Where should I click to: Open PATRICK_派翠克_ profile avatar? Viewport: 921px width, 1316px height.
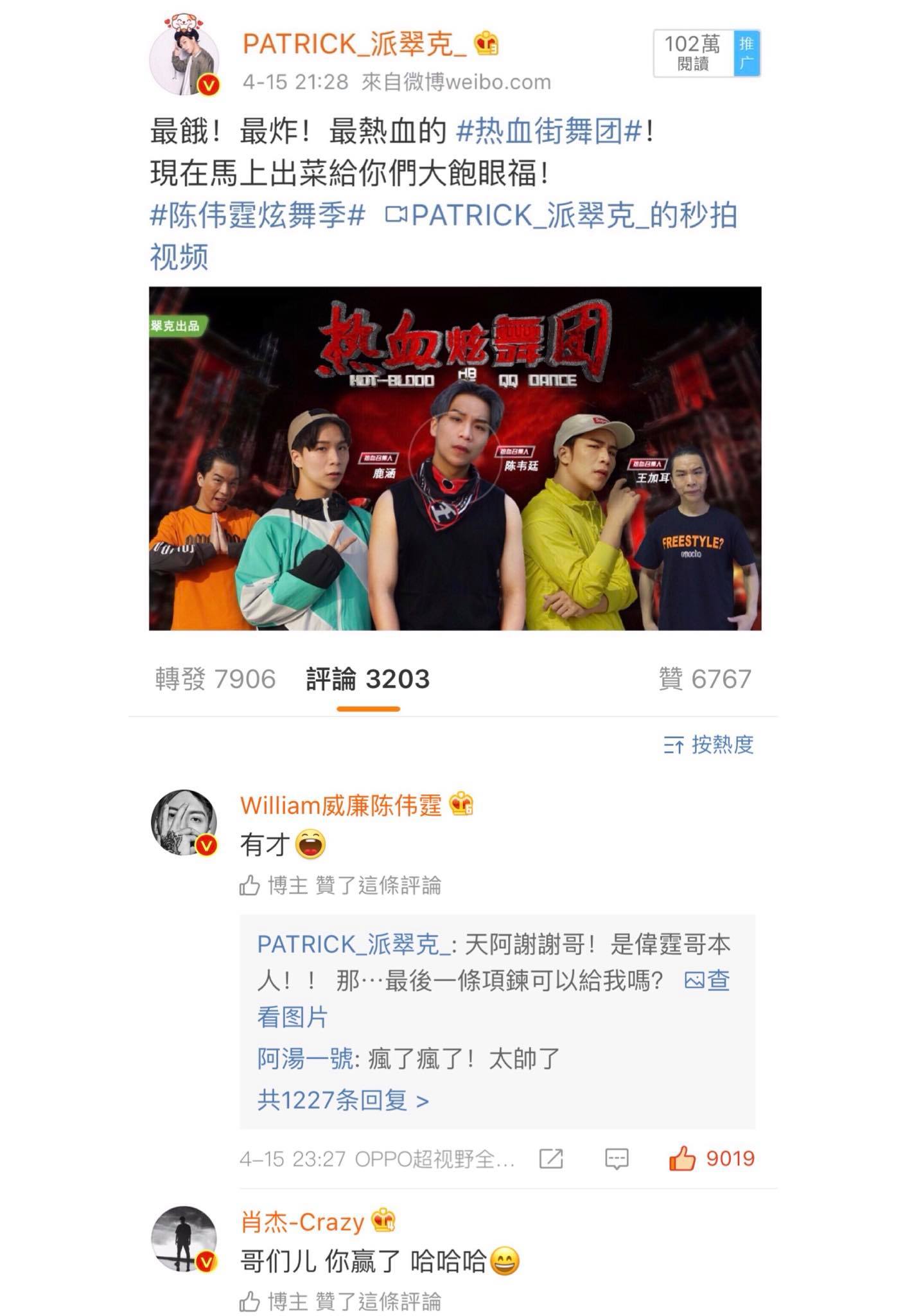point(184,61)
